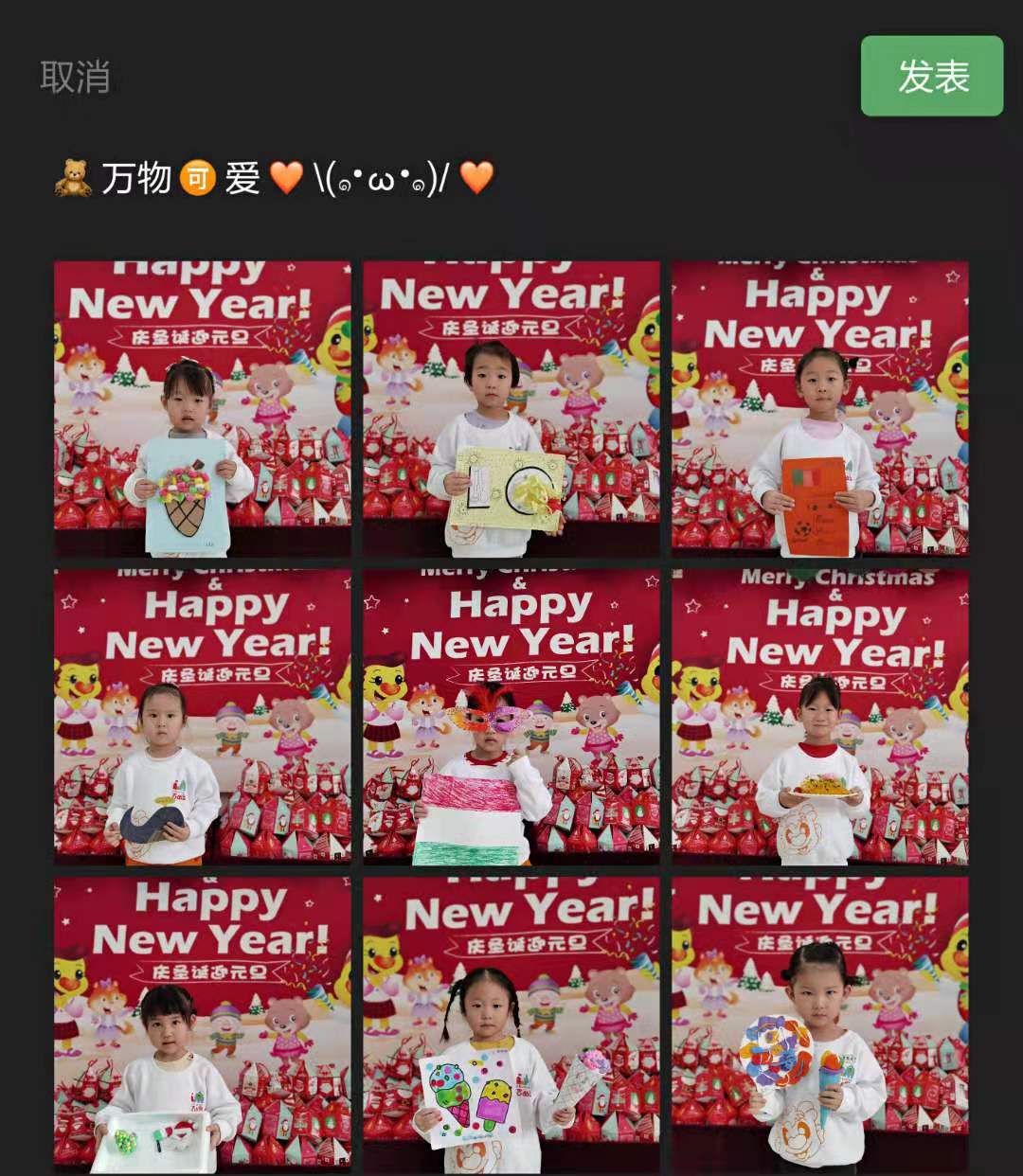Publish the post with 发表 button
The height and width of the screenshot is (1176, 1023).
point(931,77)
